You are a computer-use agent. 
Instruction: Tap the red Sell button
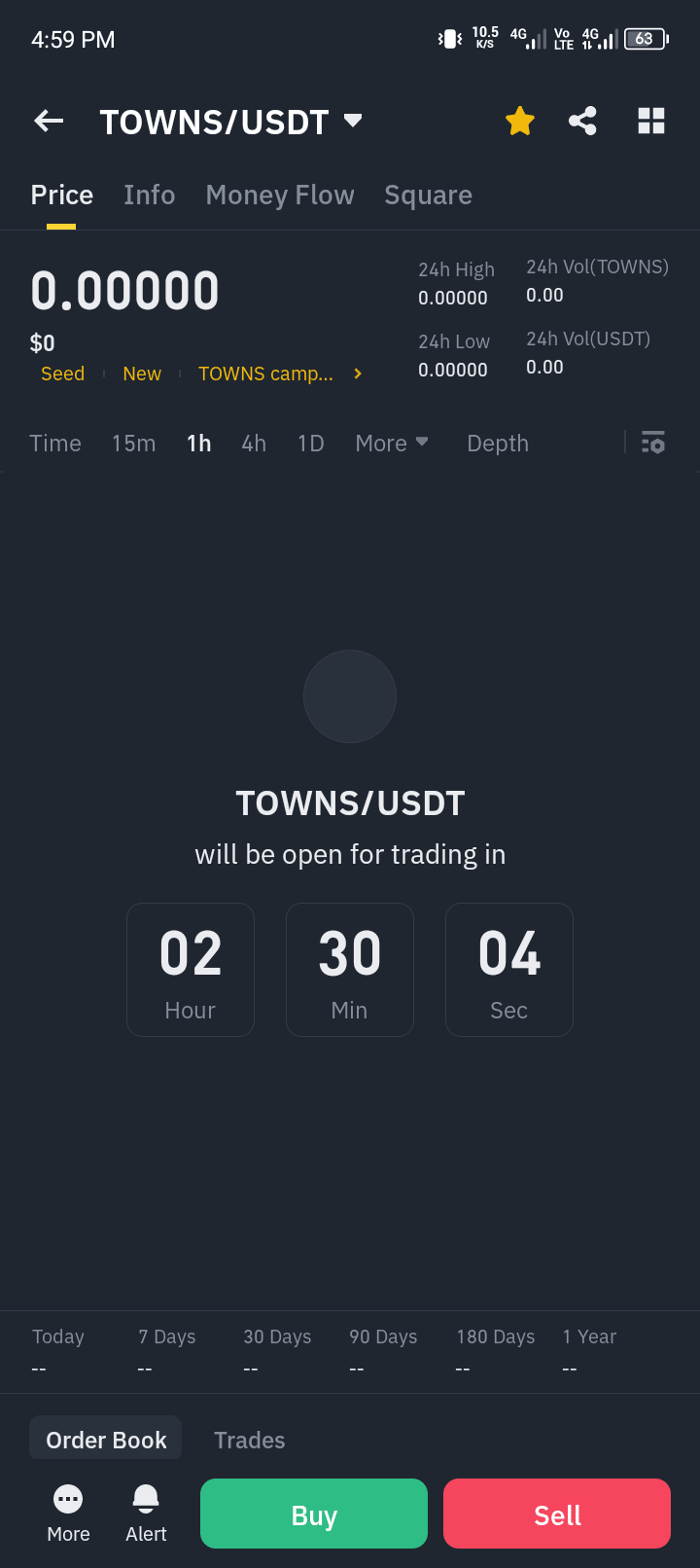[x=557, y=1514]
